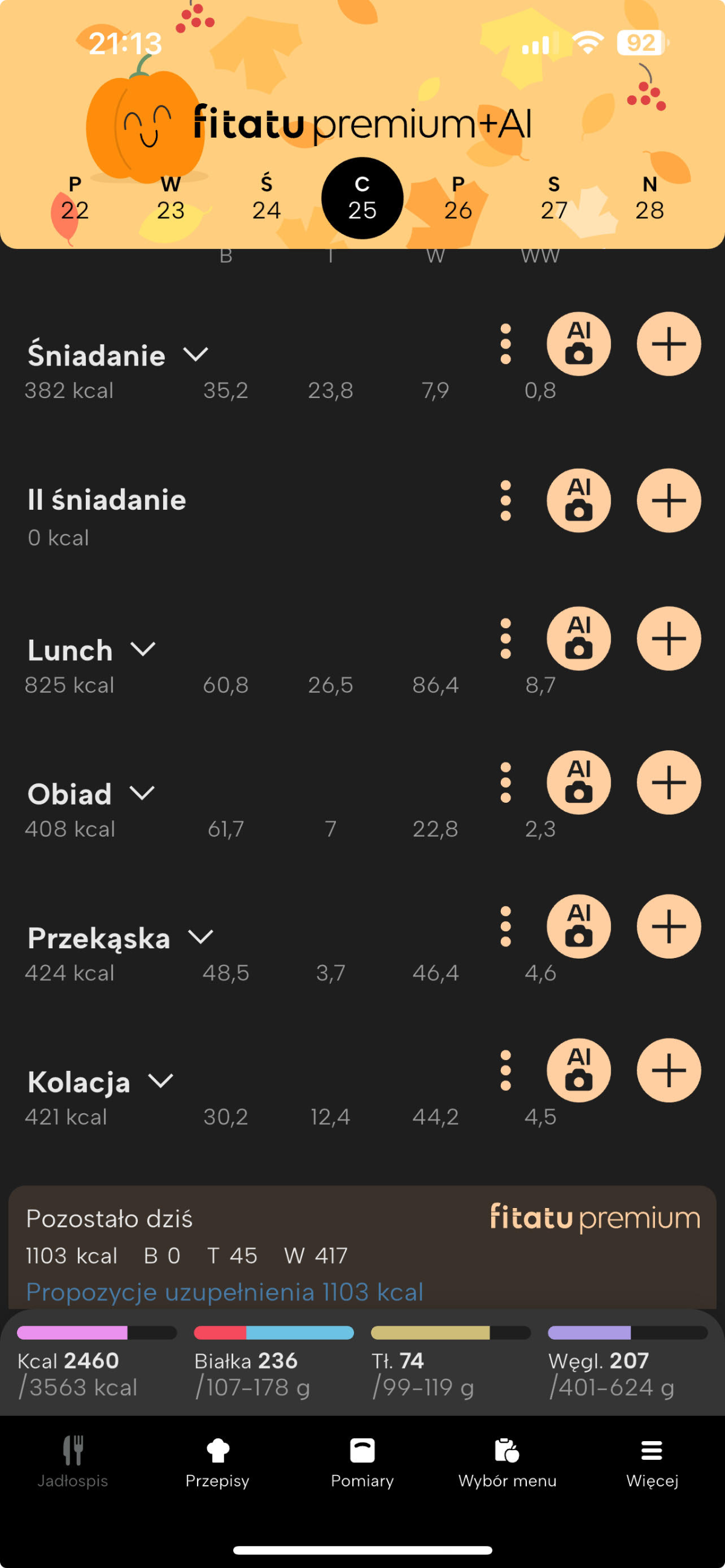Scan Lunch meal with AI camera
This screenshot has width=725, height=1568.
pyautogui.click(x=578, y=638)
